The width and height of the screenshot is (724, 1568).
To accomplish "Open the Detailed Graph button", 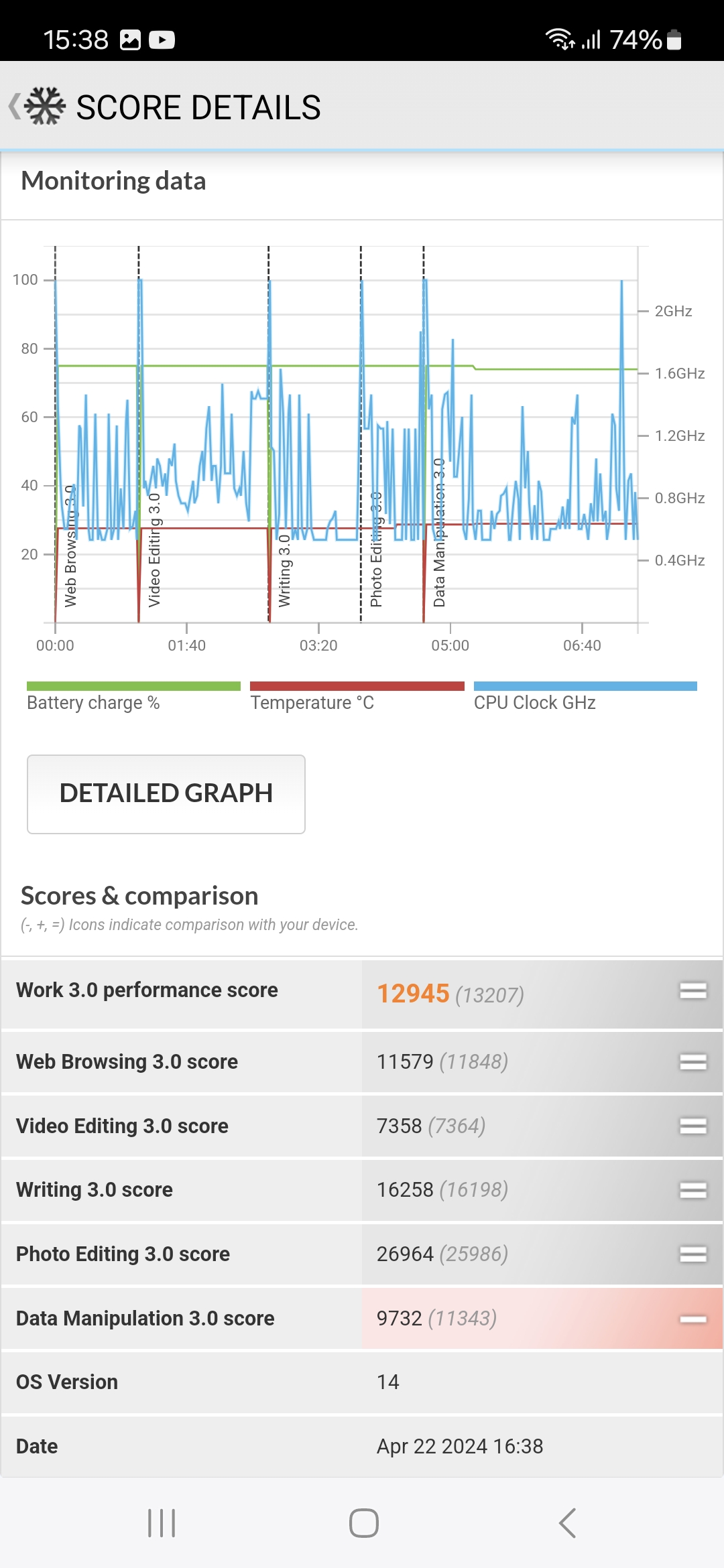I will [166, 794].
